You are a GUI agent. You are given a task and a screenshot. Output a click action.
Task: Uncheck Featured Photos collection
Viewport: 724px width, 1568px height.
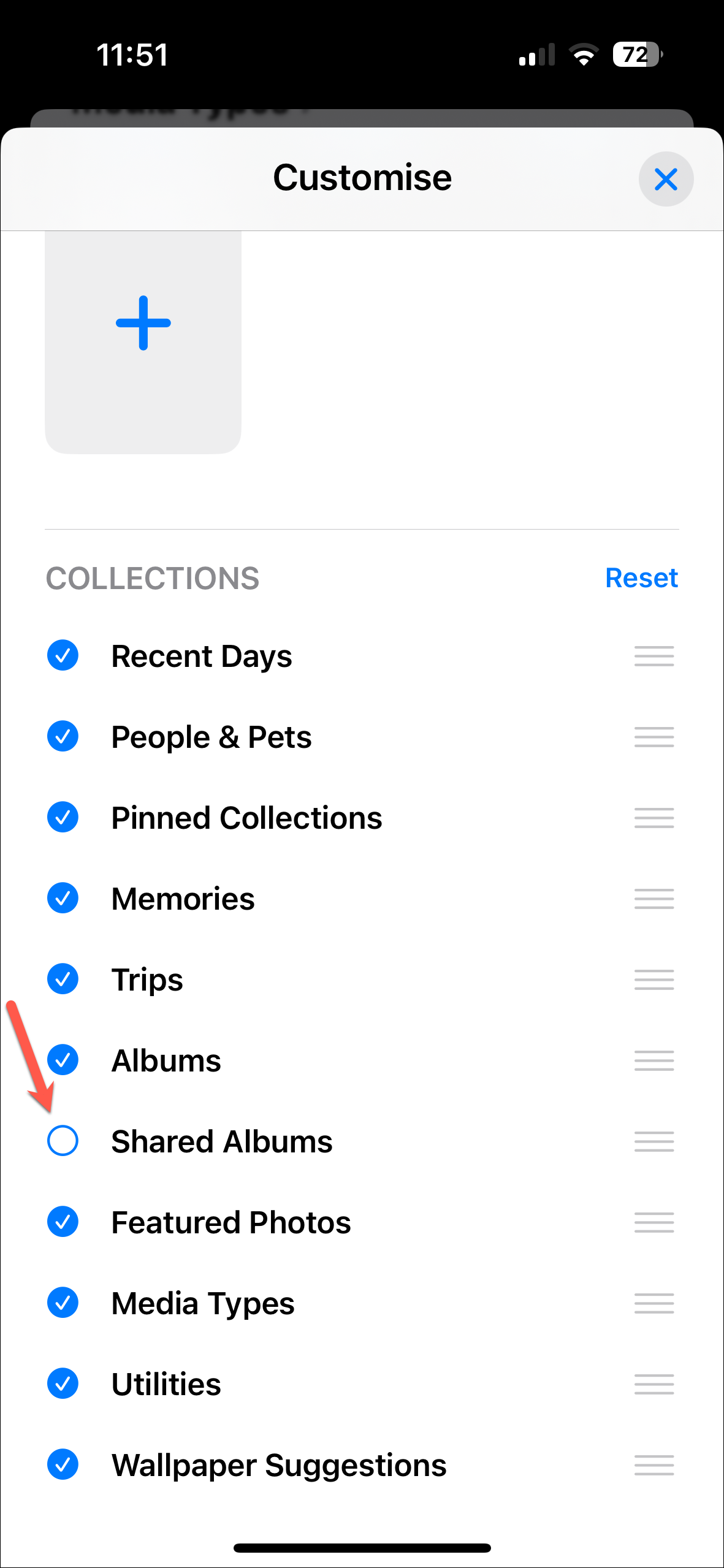coord(63,1222)
